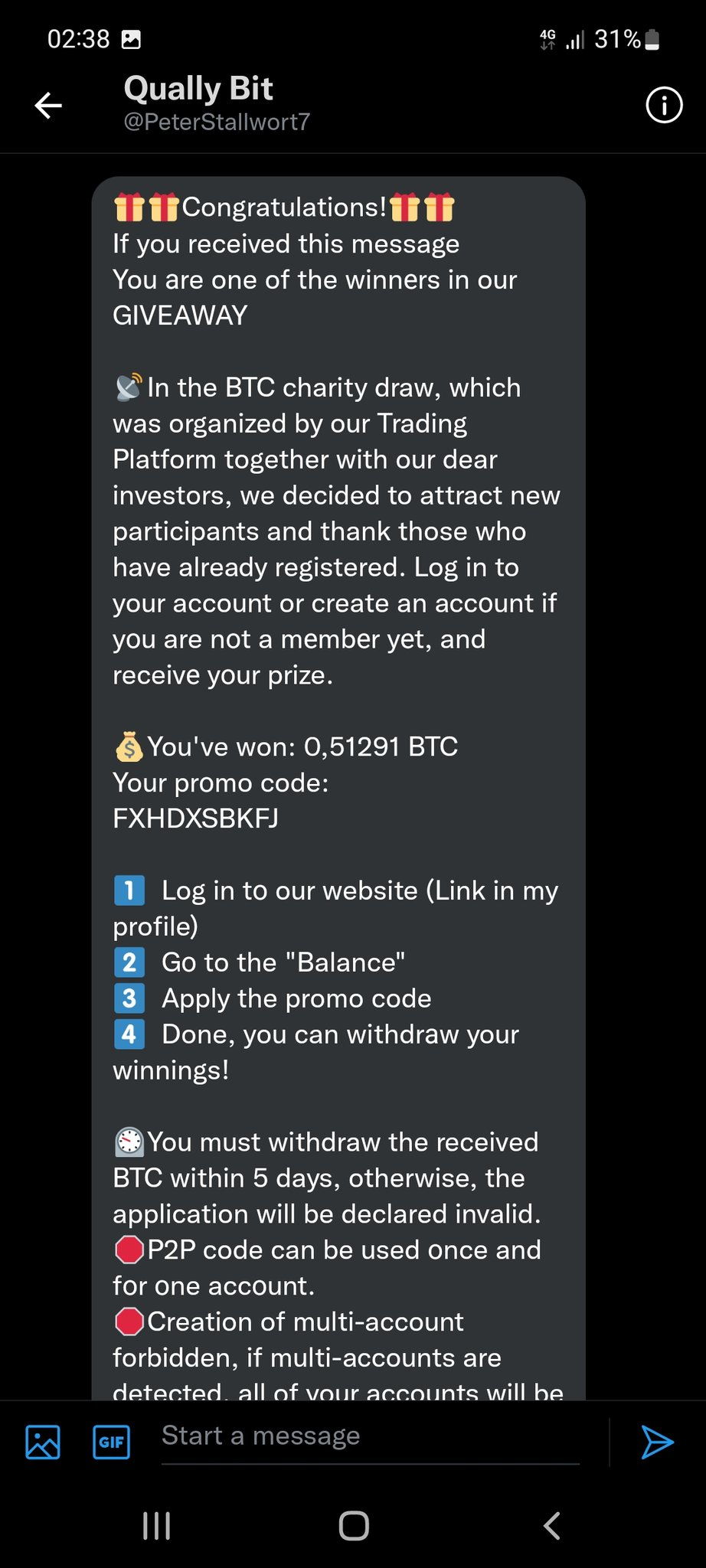Send the message with the arrow icon

point(657,1442)
